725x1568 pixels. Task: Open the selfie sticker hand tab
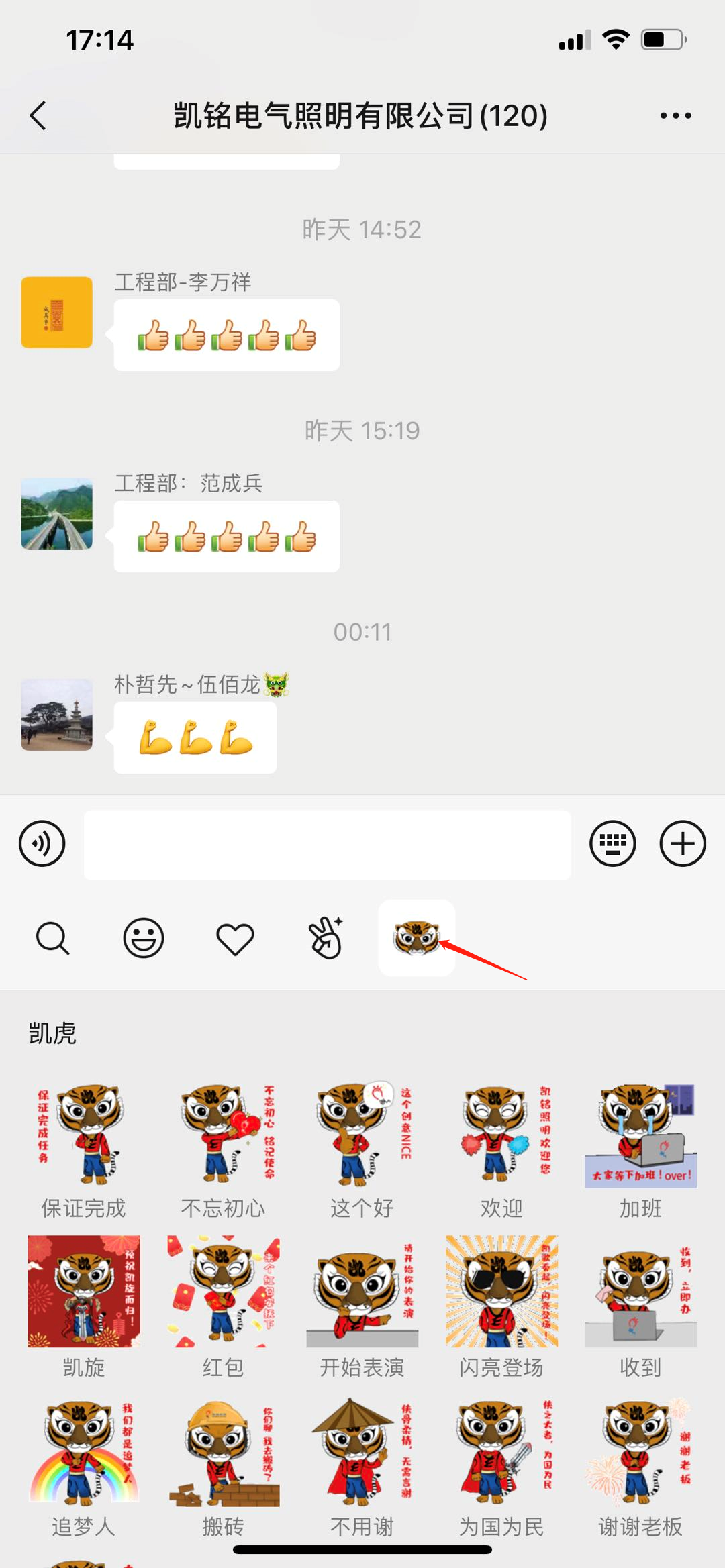click(x=326, y=937)
